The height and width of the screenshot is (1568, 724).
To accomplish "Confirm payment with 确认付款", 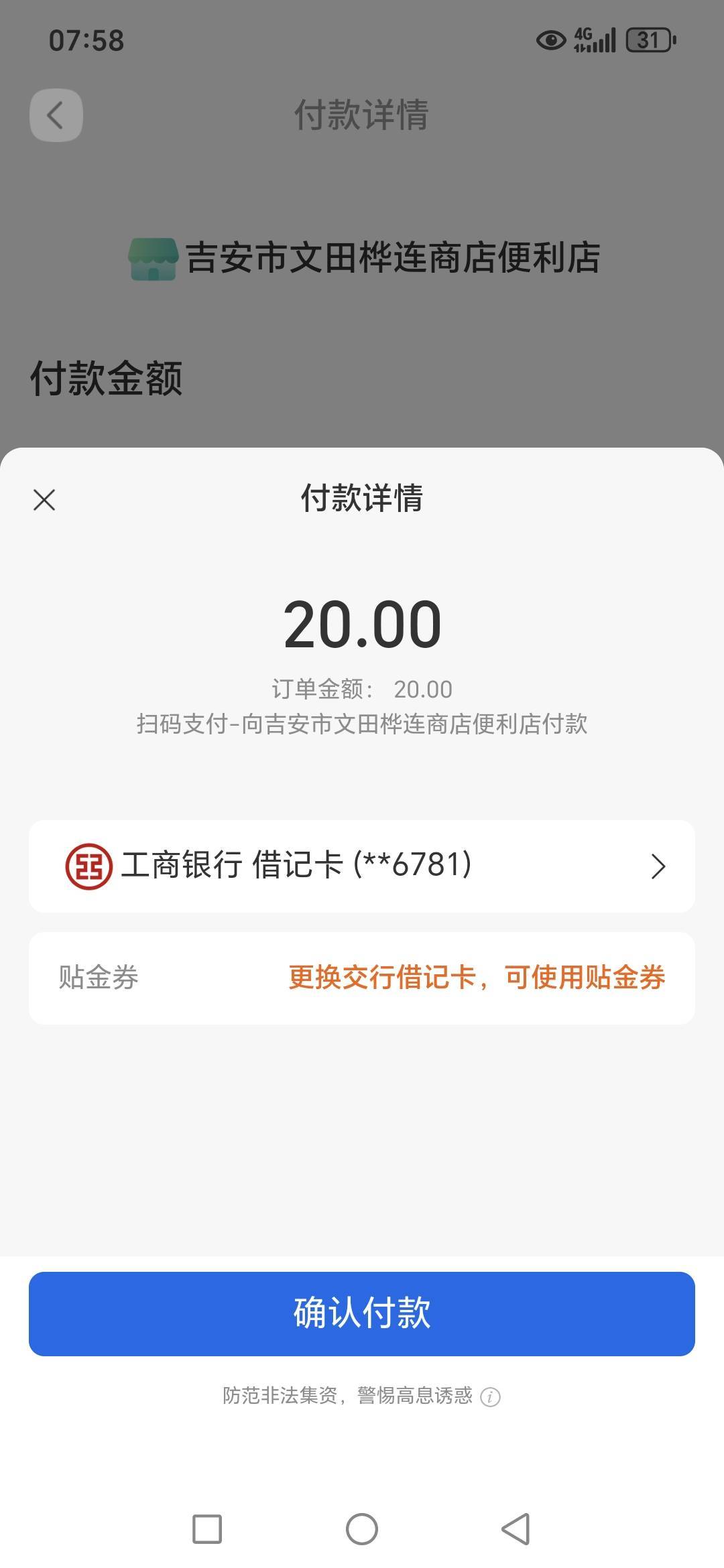I will coord(362,1313).
